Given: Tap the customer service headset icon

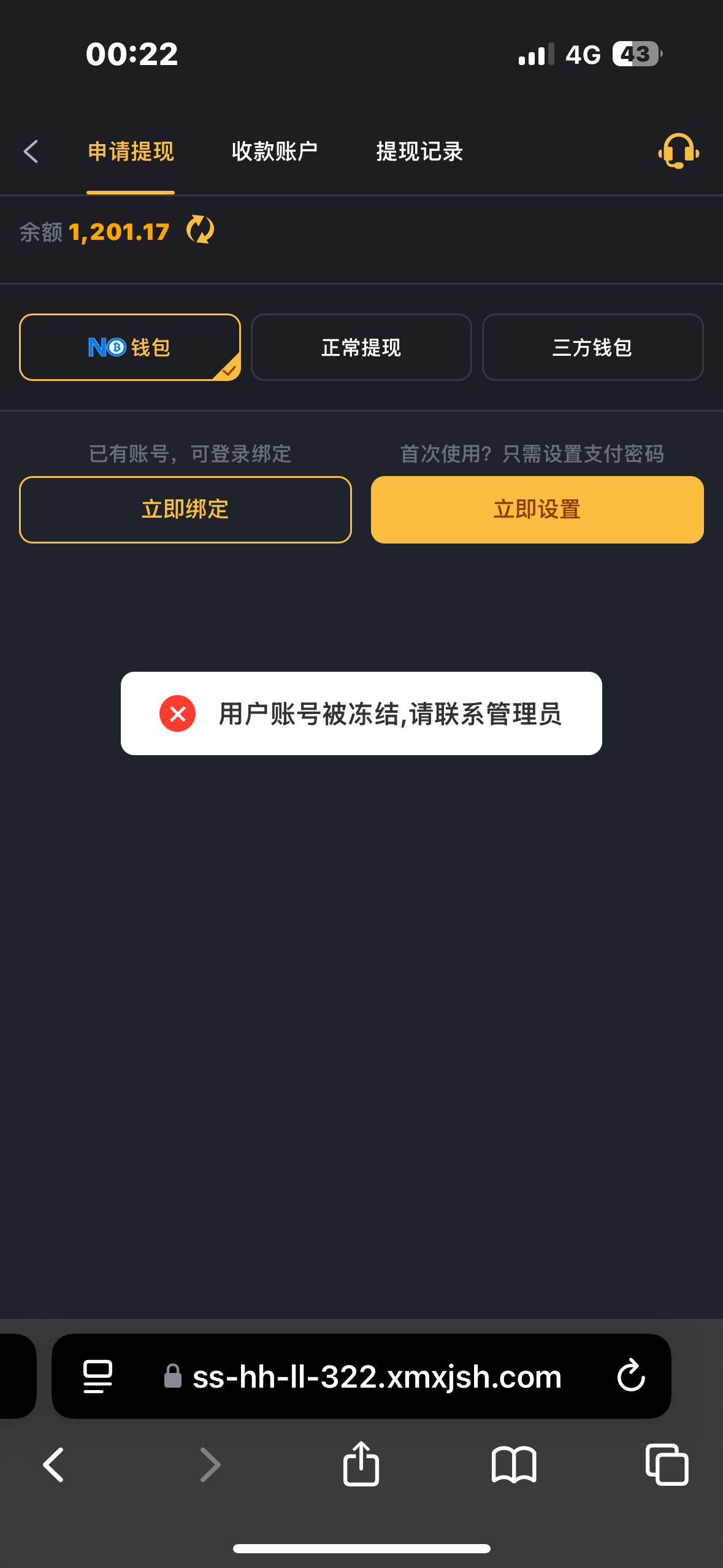Looking at the screenshot, I should point(678,151).
